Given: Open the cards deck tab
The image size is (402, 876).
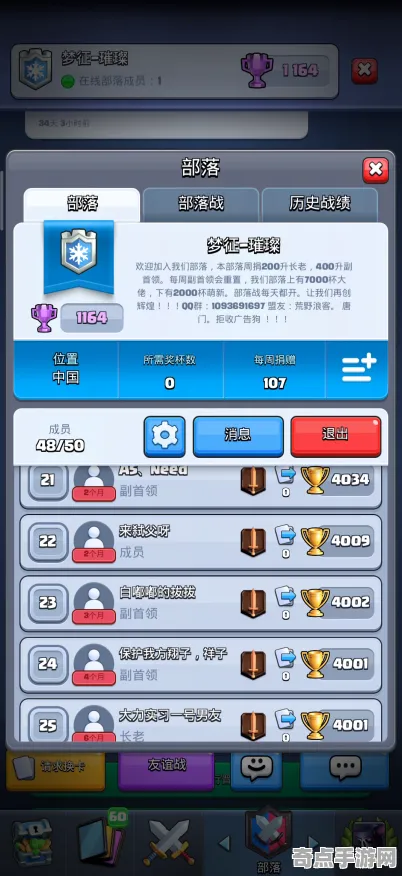Looking at the screenshot, I should point(102,842).
